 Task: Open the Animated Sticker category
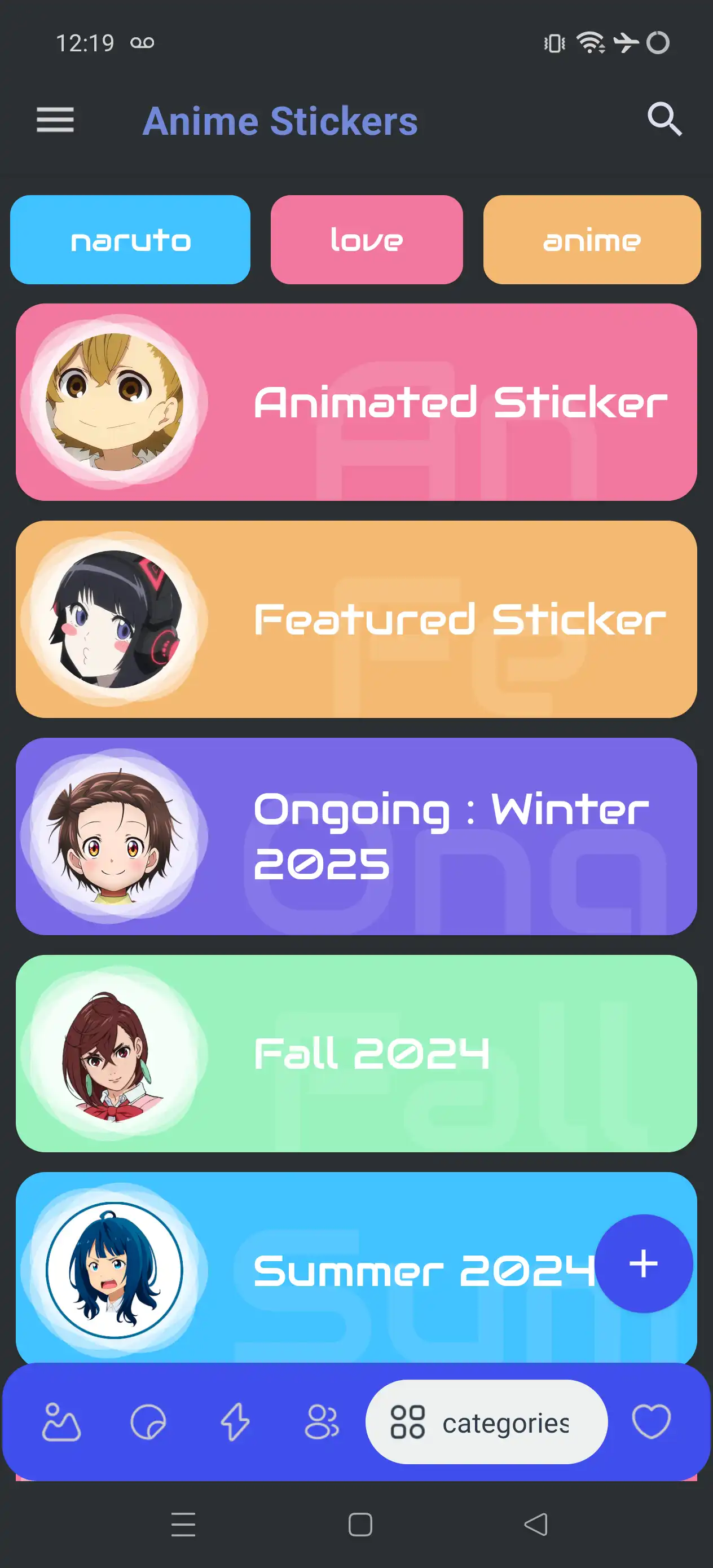356,402
